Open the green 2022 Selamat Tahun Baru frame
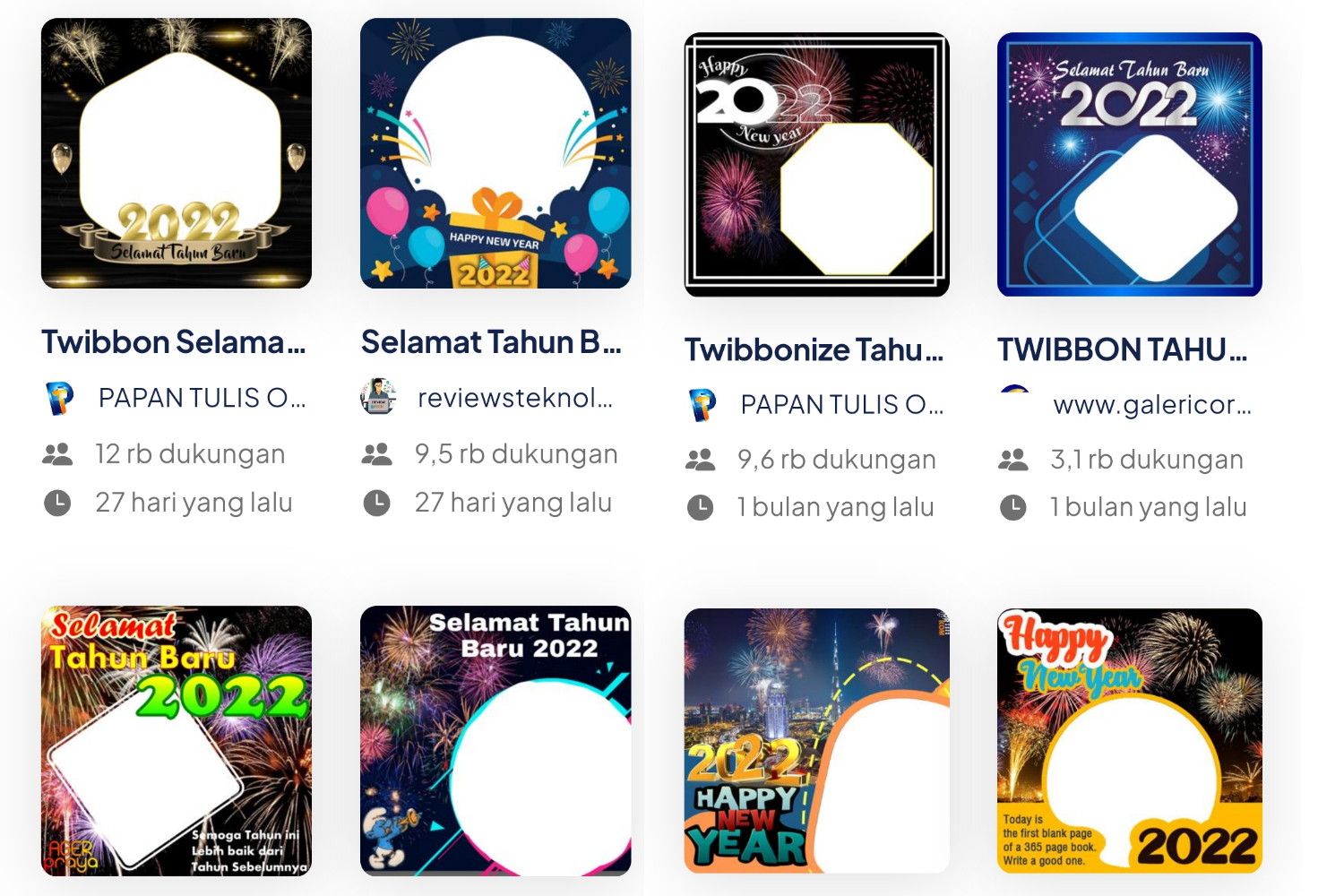Screen dimensions: 1344x896 177,741
